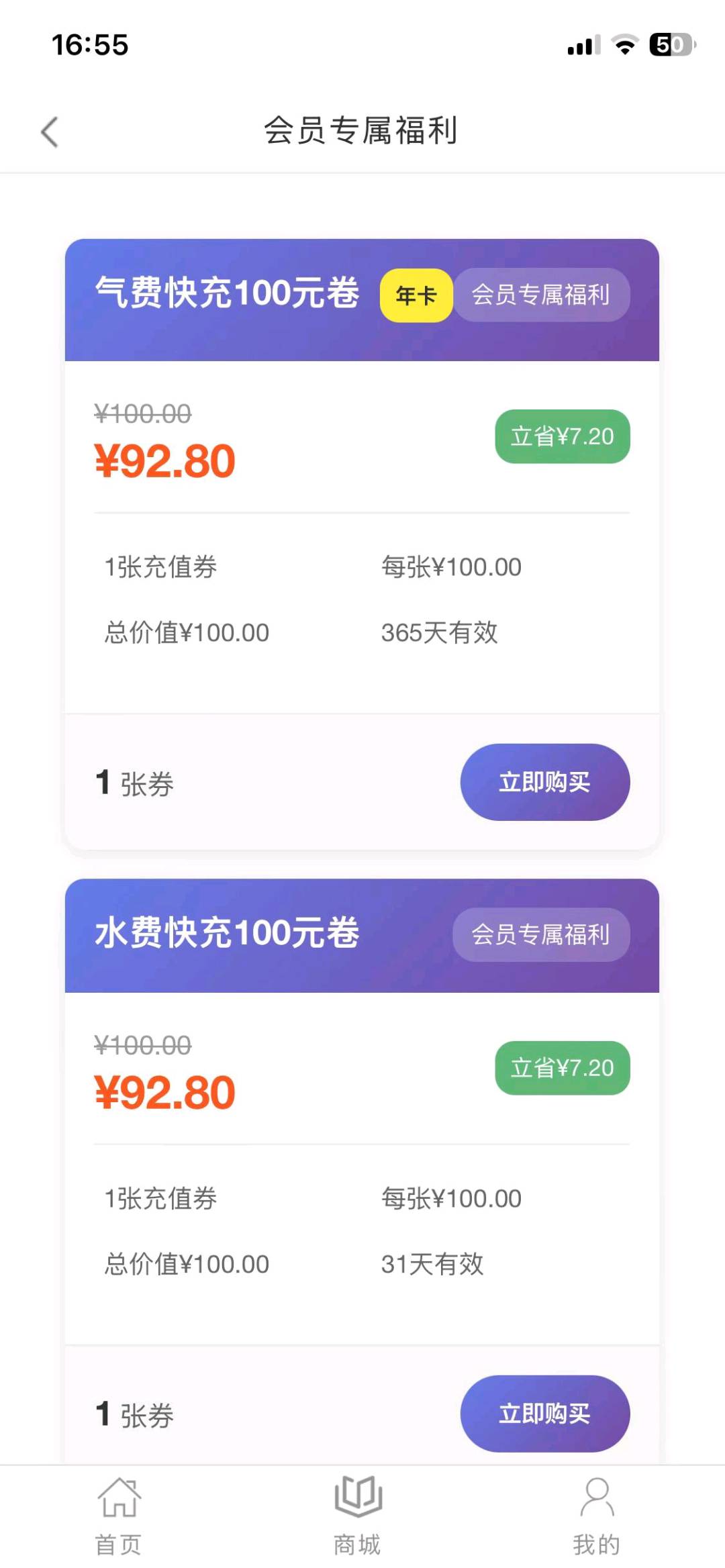Tap the green 立省¥7.20 savings chip
725x1568 pixels.
pos(562,436)
